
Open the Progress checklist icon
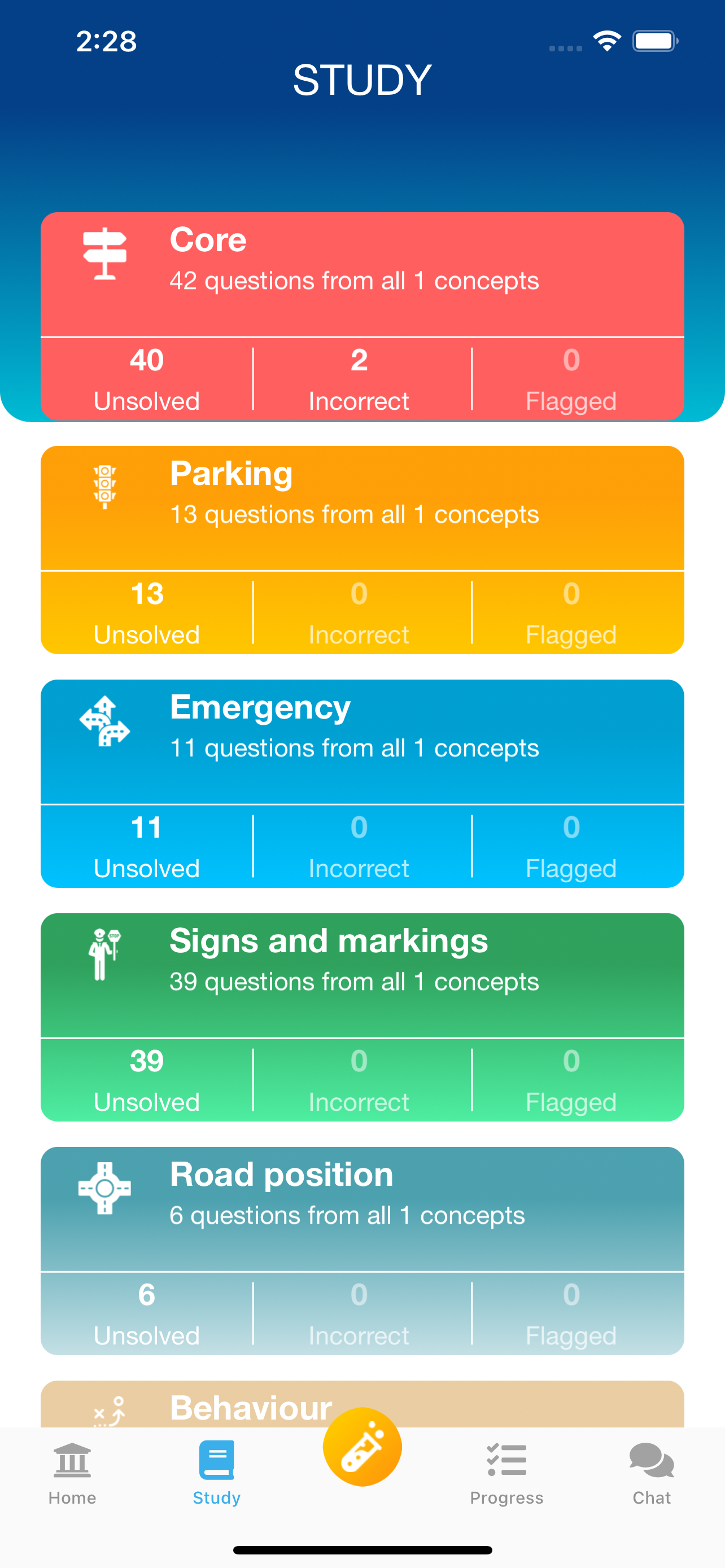click(x=507, y=1460)
